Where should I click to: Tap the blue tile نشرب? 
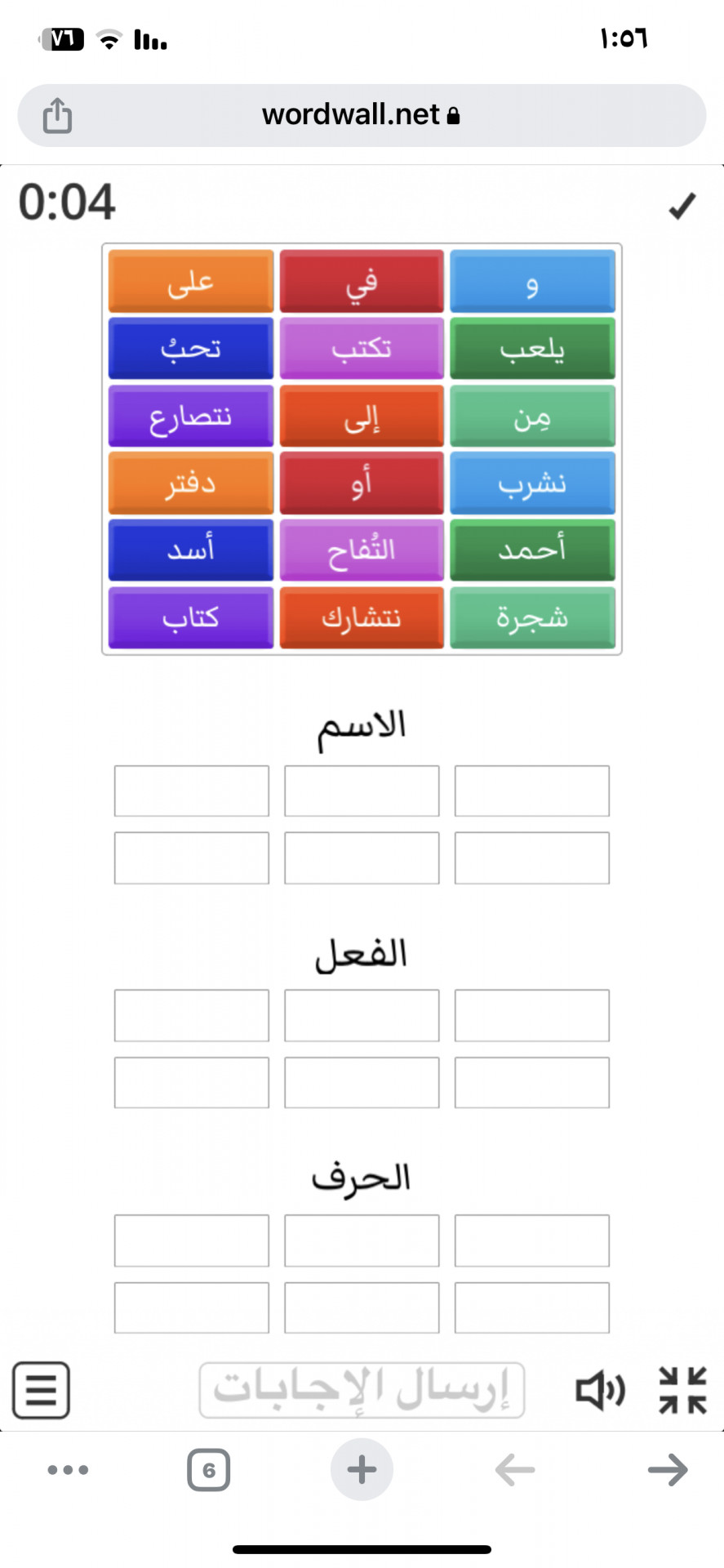[532, 483]
